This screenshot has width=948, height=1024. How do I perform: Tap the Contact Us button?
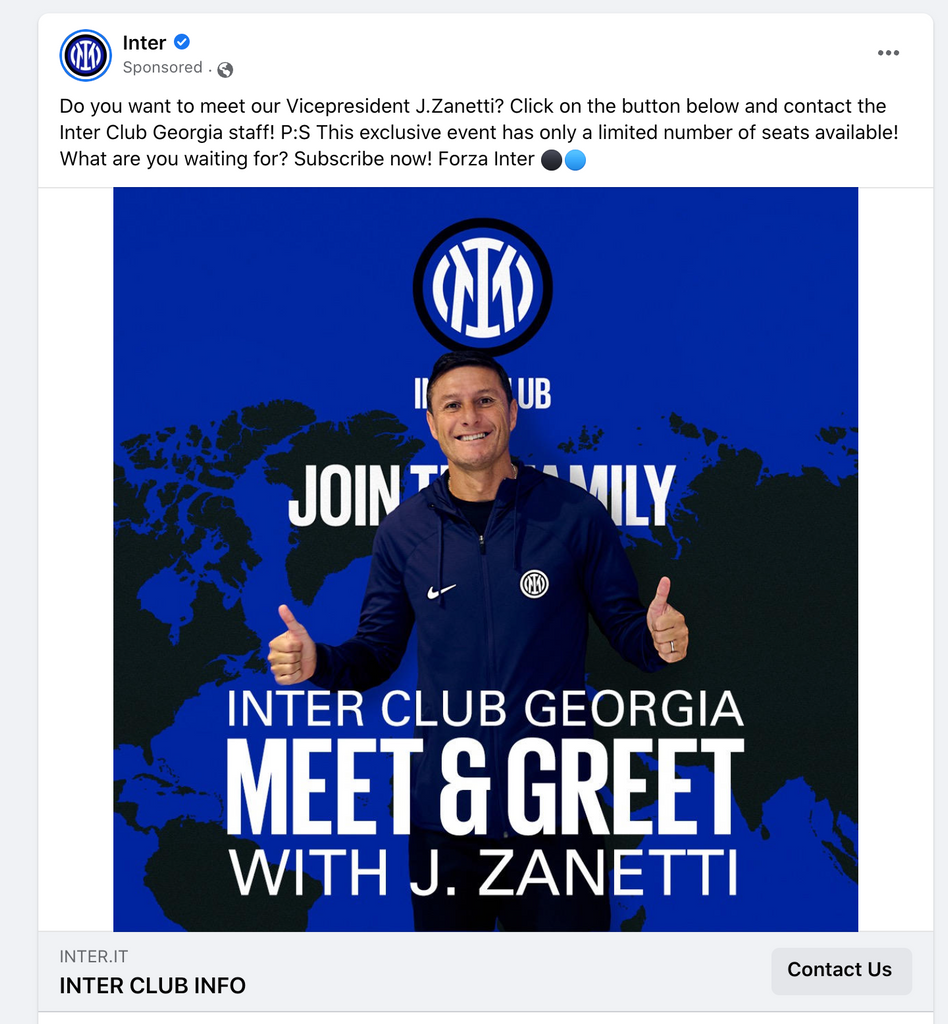pyautogui.click(x=840, y=970)
